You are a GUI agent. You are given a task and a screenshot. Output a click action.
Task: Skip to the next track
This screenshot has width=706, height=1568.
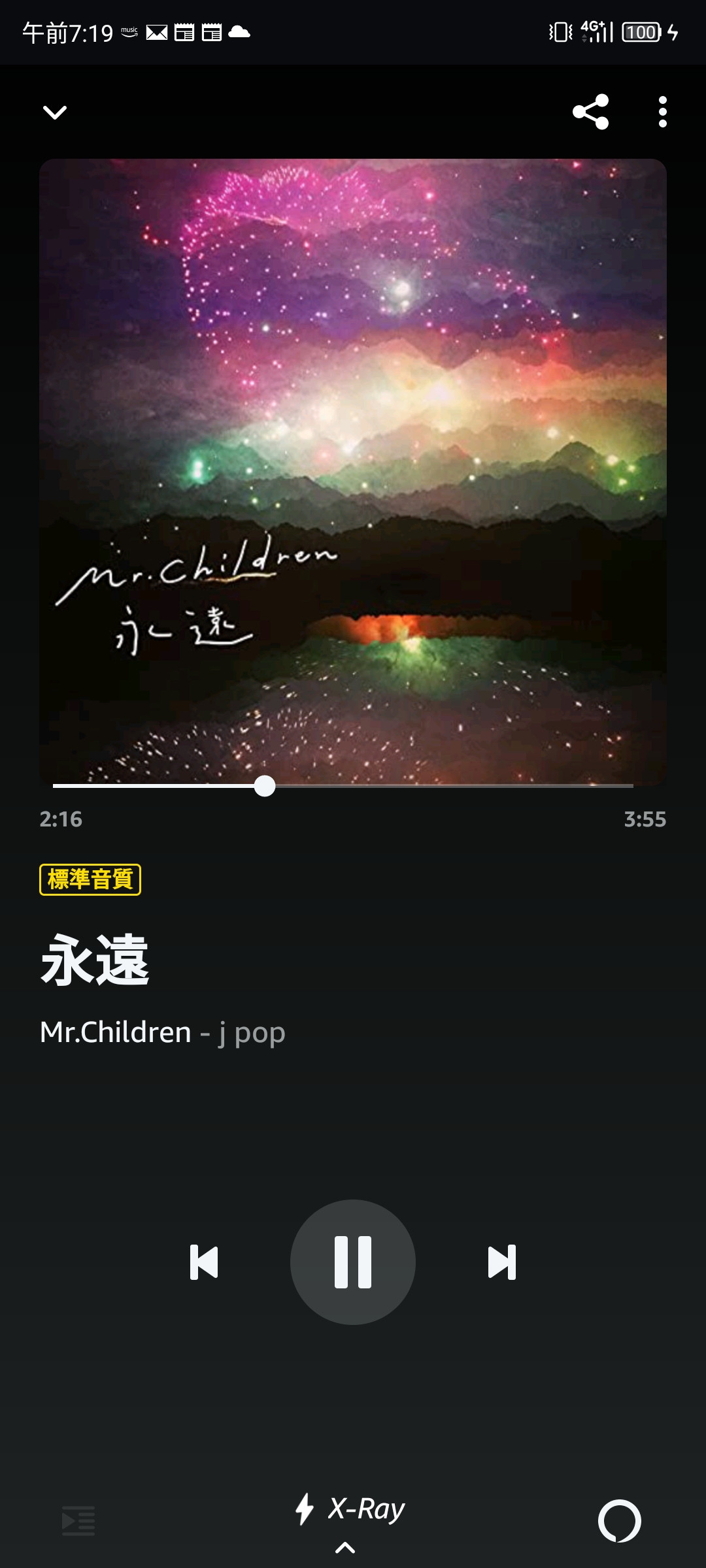pyautogui.click(x=502, y=1262)
